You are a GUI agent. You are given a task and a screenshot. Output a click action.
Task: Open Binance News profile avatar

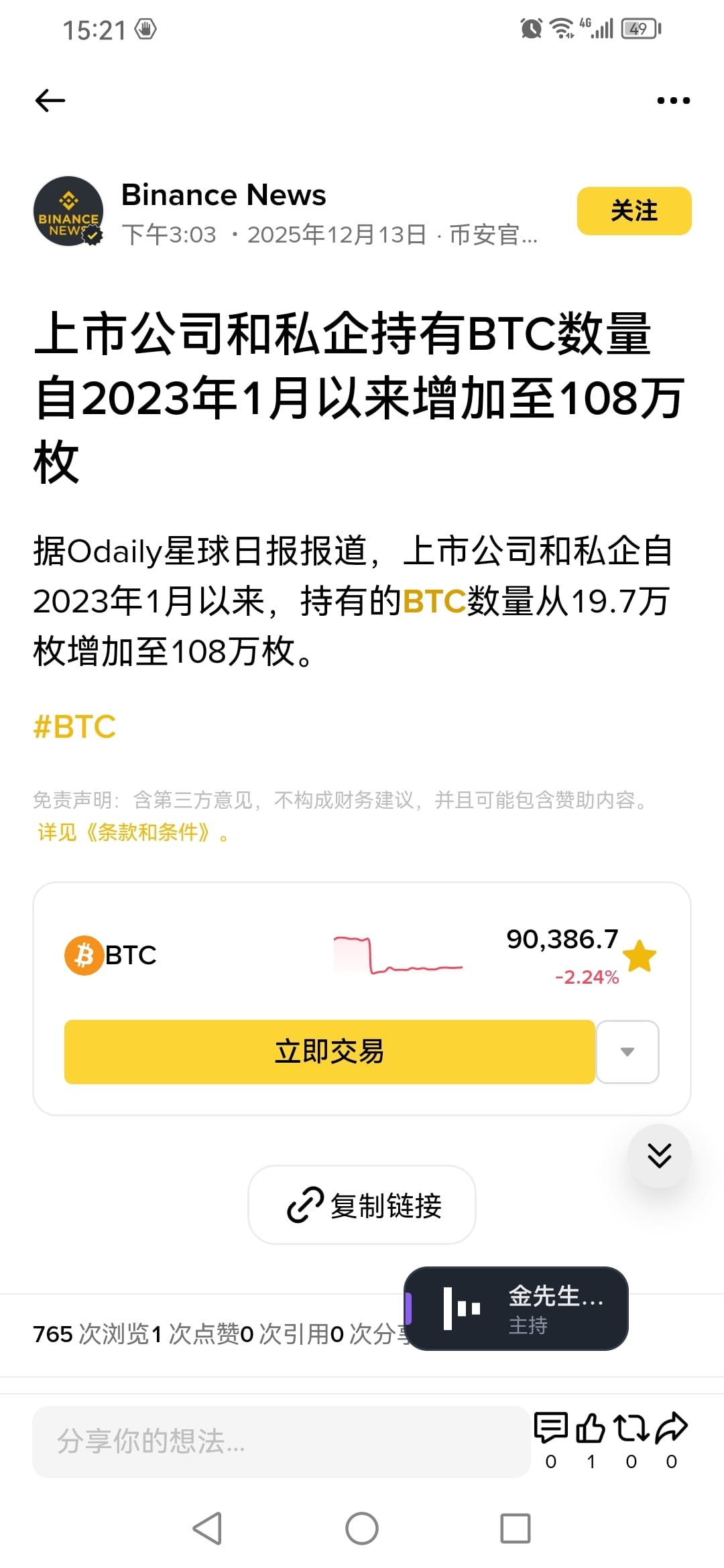68,211
